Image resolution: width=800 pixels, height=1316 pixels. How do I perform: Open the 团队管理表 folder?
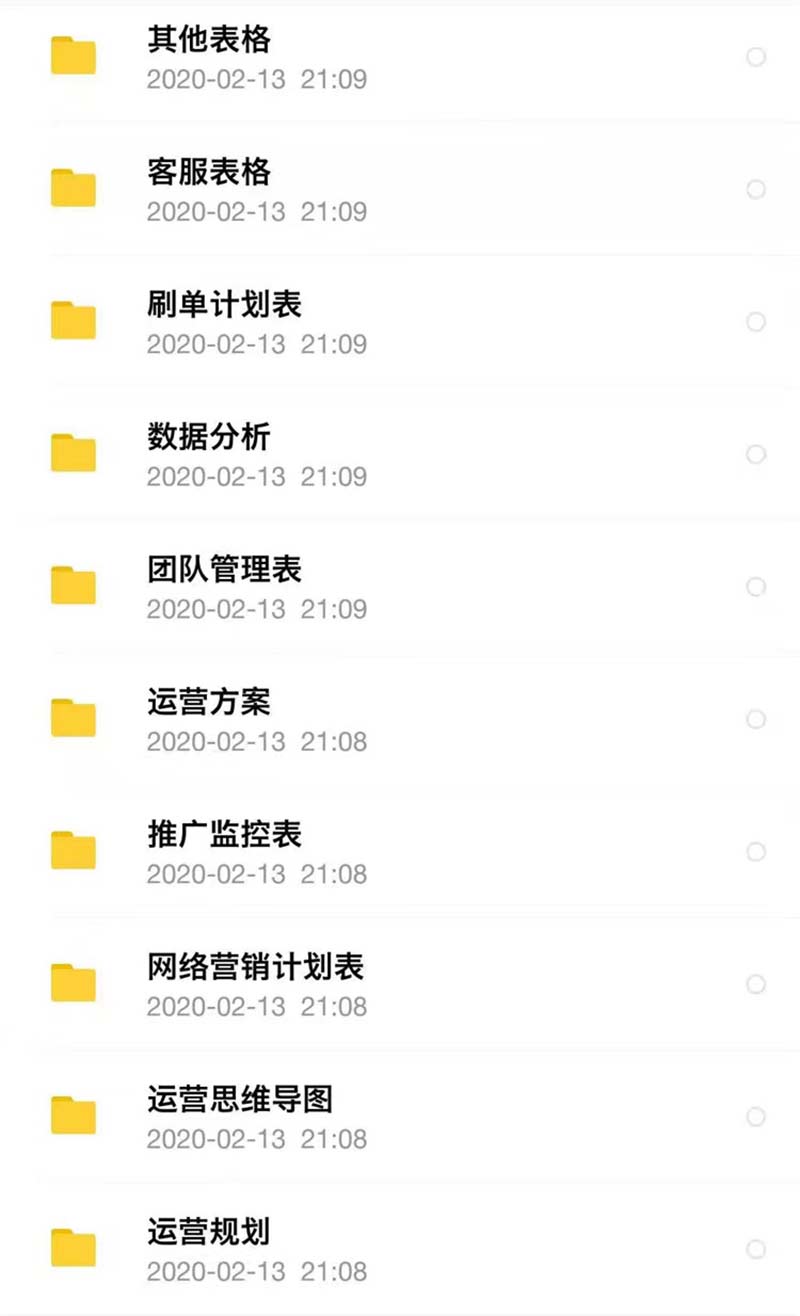224,570
